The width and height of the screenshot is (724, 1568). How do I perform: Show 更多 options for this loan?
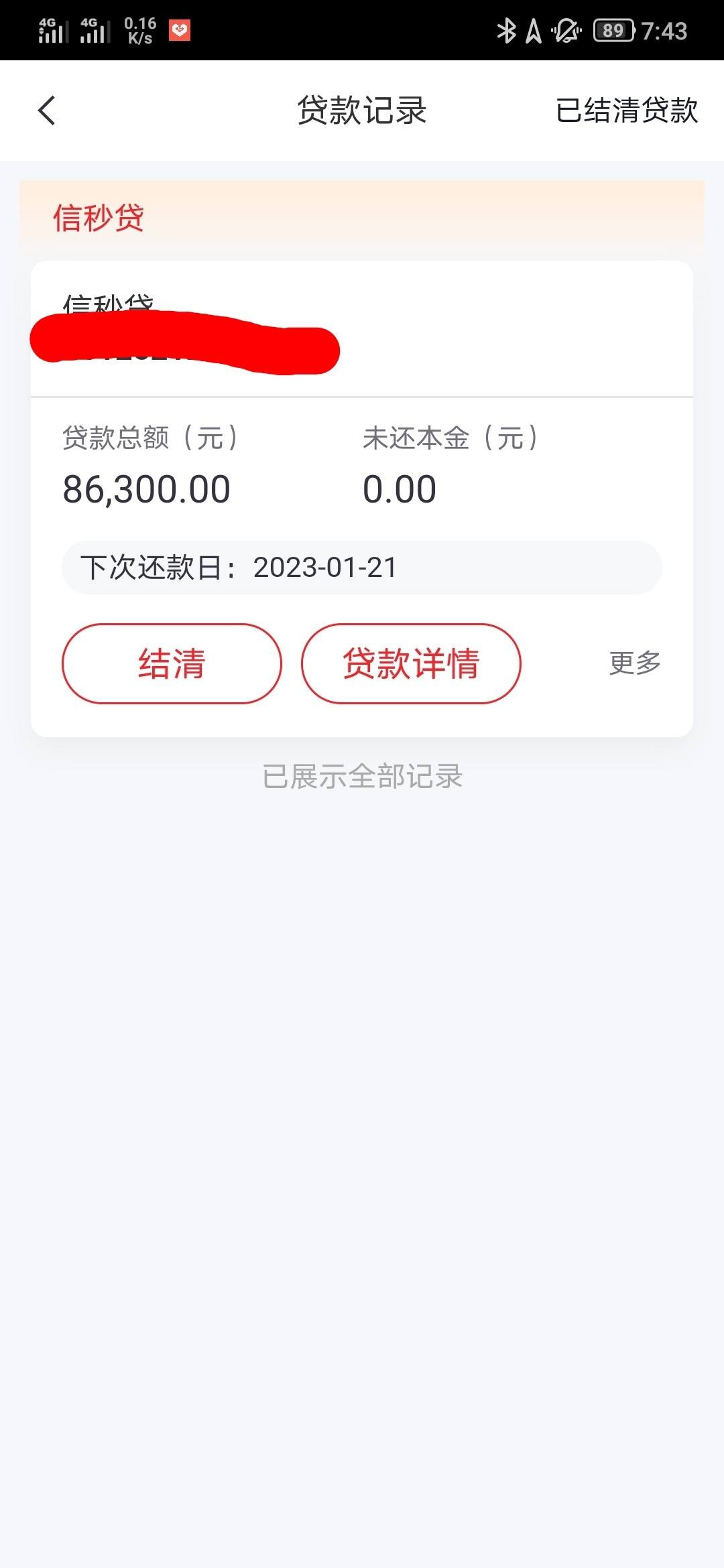[635, 663]
